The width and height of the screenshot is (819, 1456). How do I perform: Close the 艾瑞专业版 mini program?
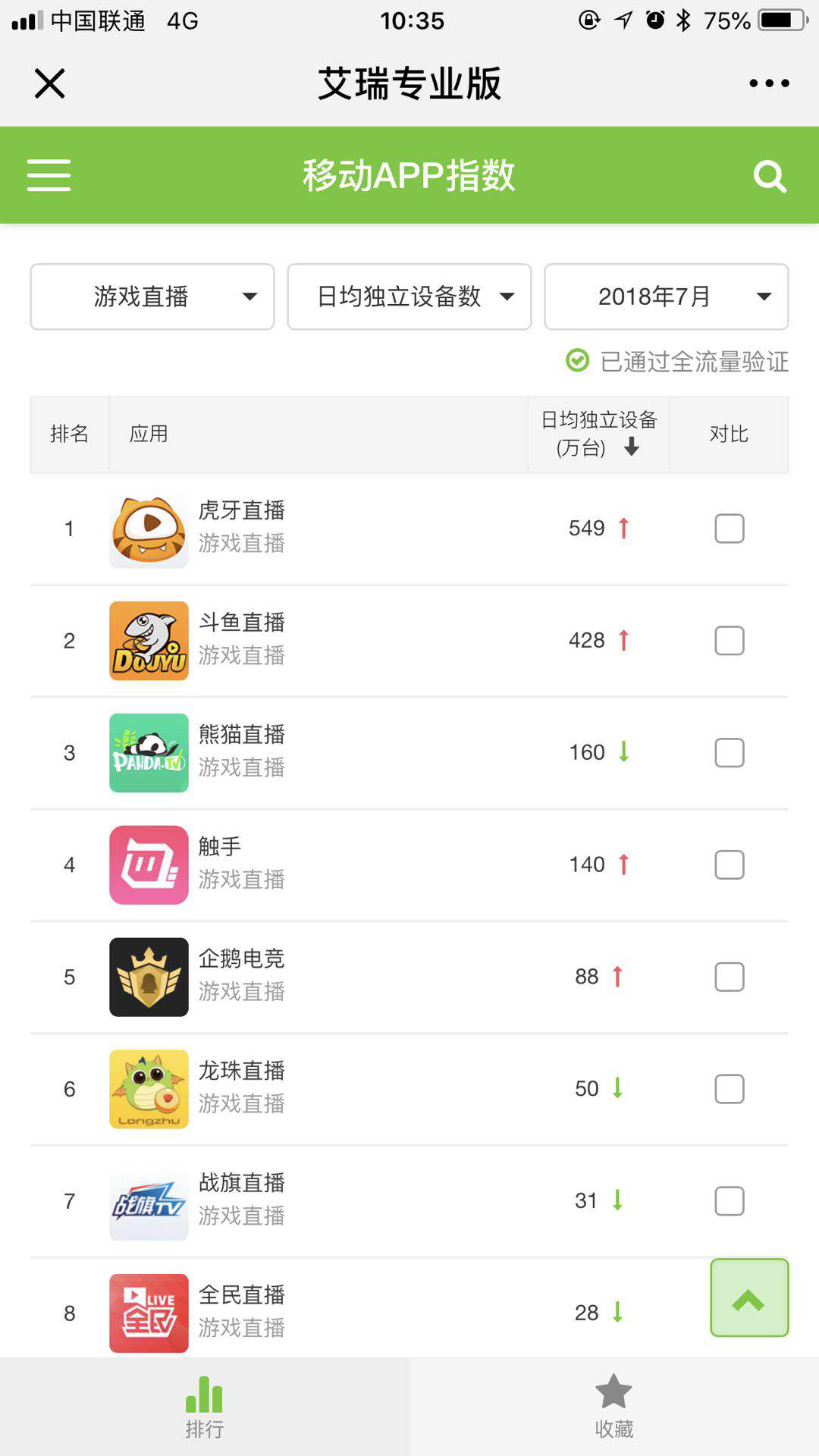50,83
